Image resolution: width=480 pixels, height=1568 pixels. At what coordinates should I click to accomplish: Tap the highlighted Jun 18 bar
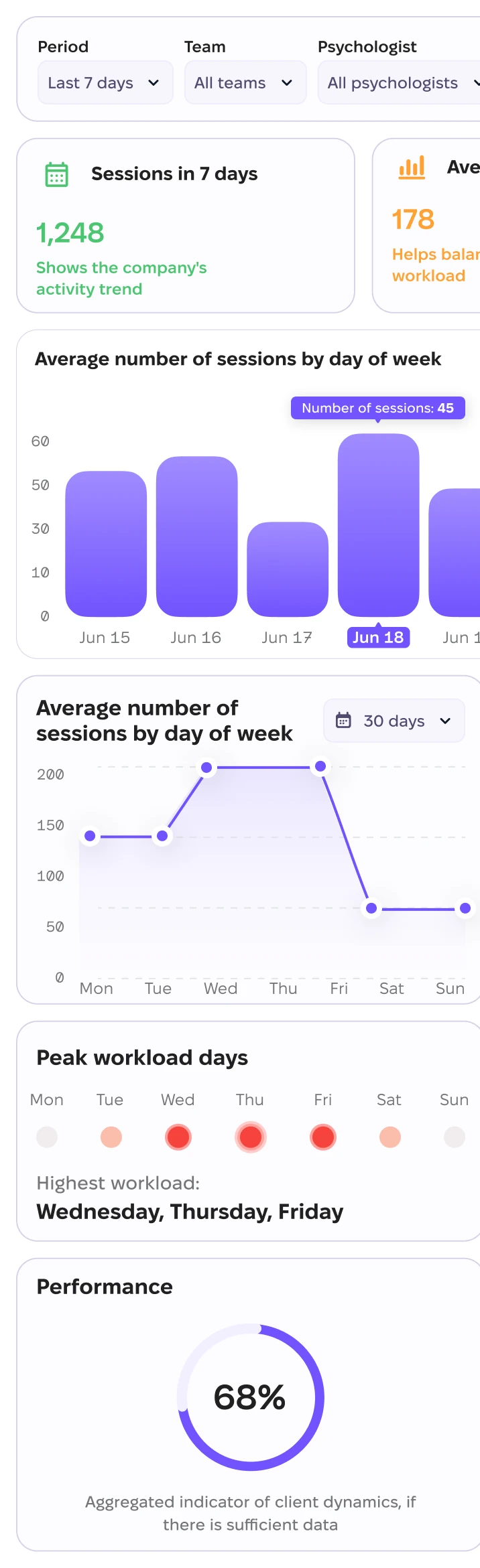pyautogui.click(x=379, y=525)
